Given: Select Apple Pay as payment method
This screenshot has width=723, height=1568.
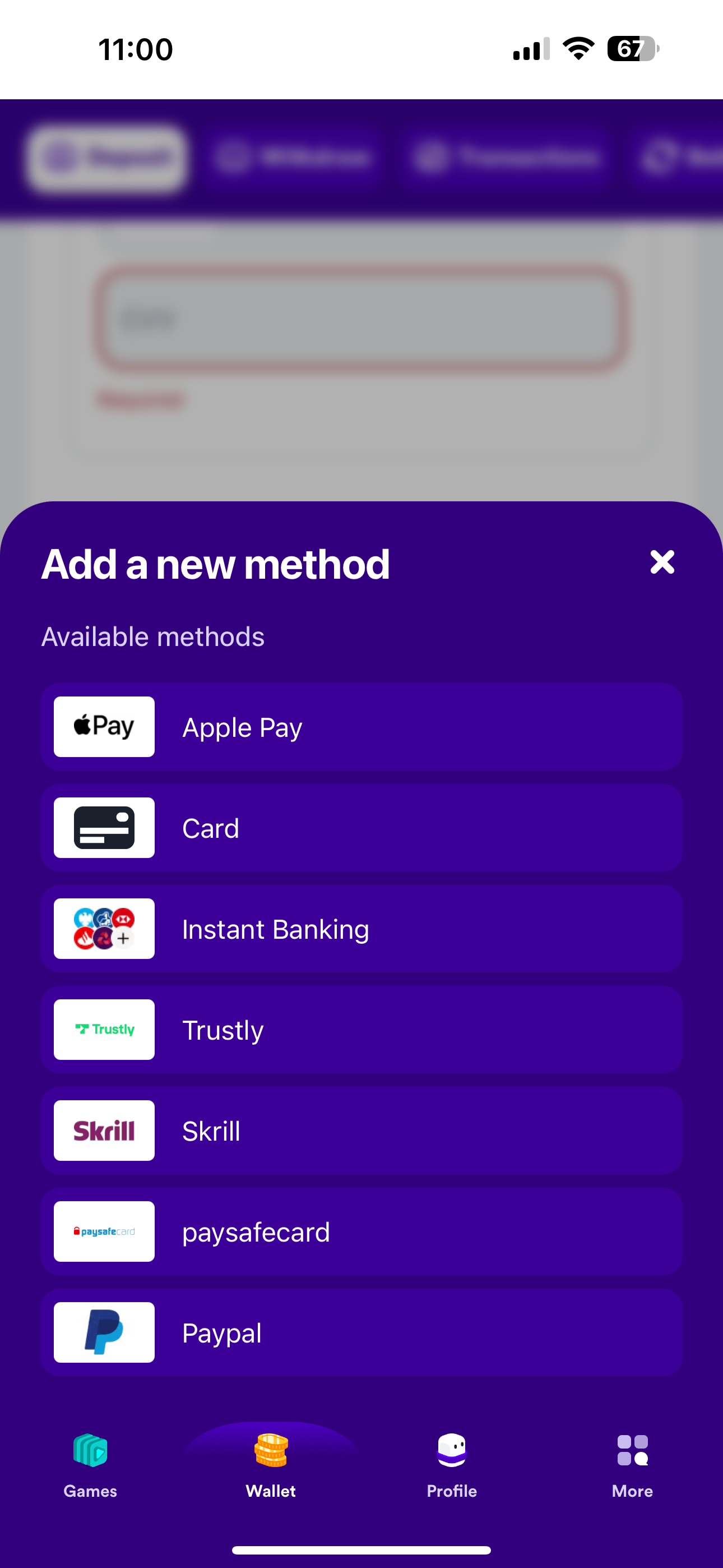Looking at the screenshot, I should (x=361, y=727).
